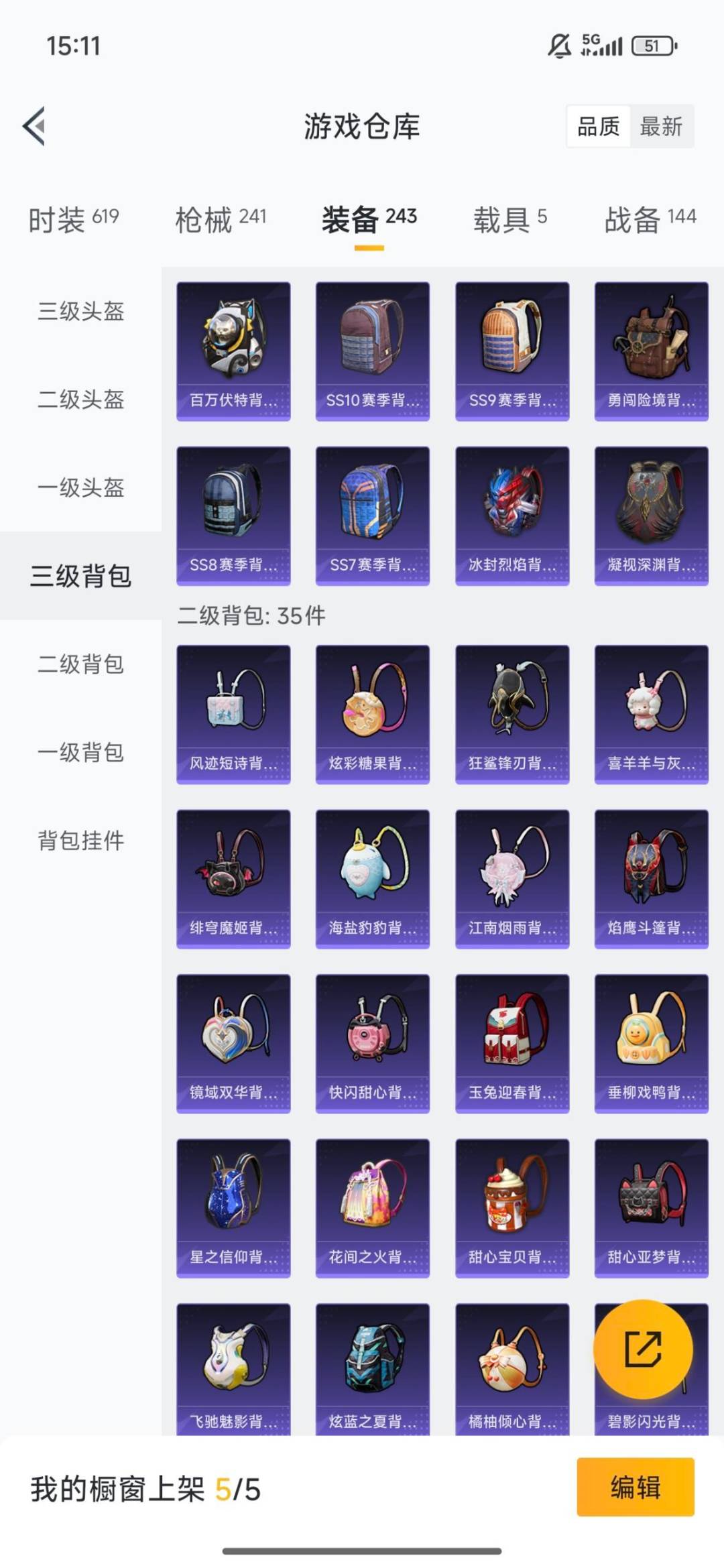Tap the 玉兔迎春背 backpack thumbnail
The width and height of the screenshot is (724, 1568).
click(x=511, y=1044)
